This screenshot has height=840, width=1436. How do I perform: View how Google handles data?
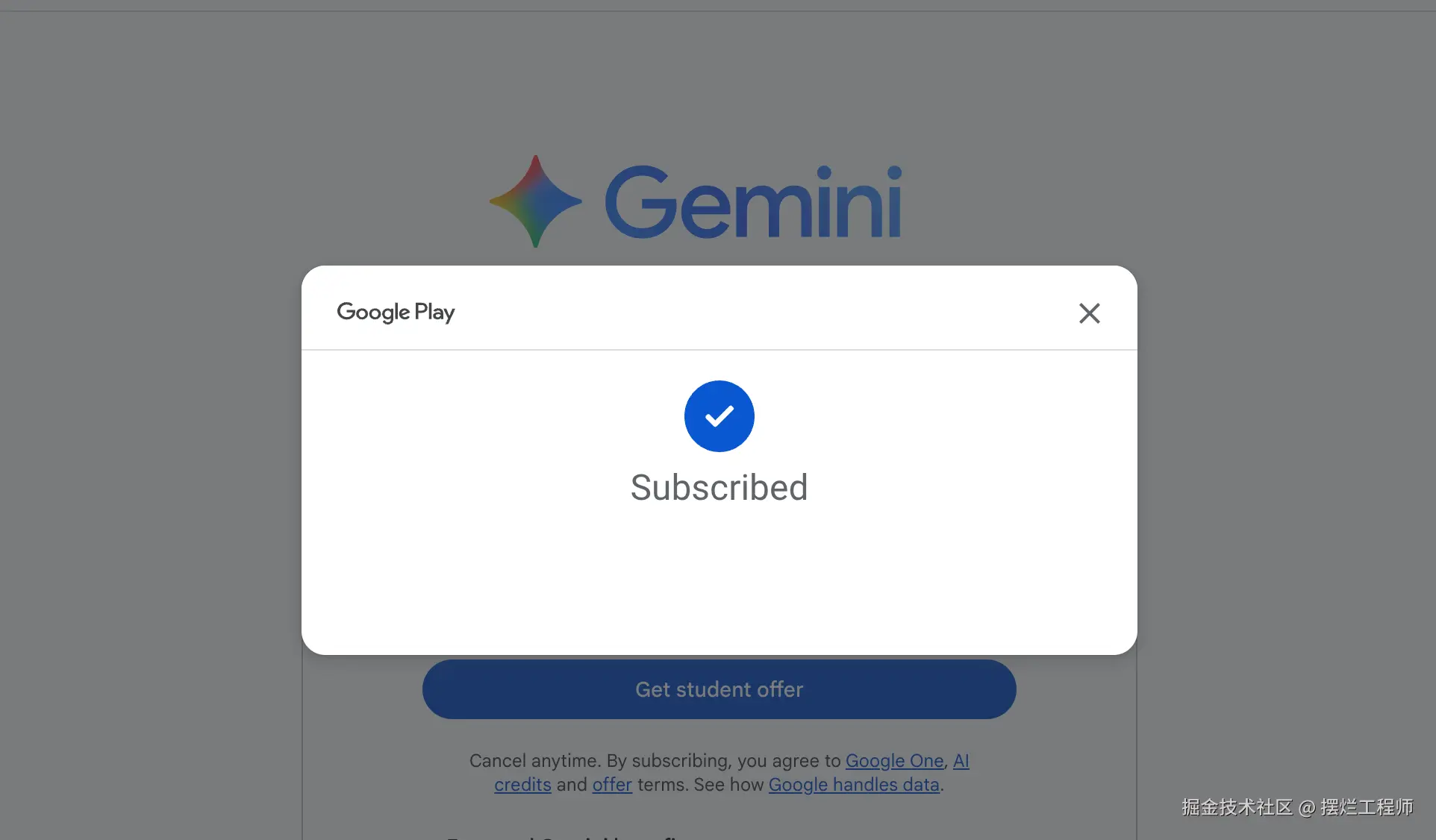854,785
